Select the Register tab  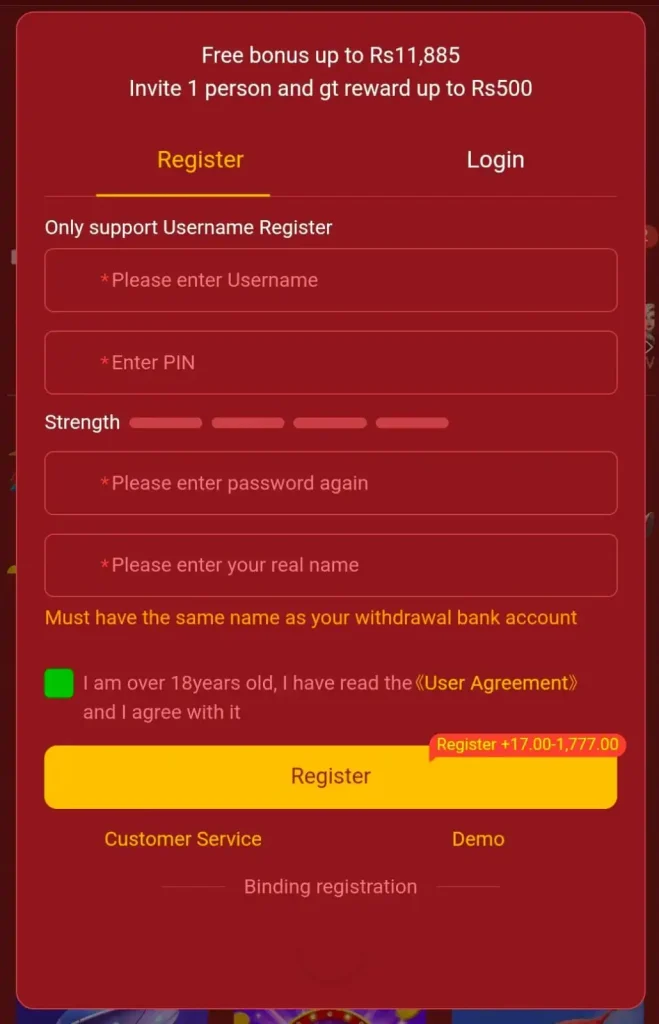point(200,160)
